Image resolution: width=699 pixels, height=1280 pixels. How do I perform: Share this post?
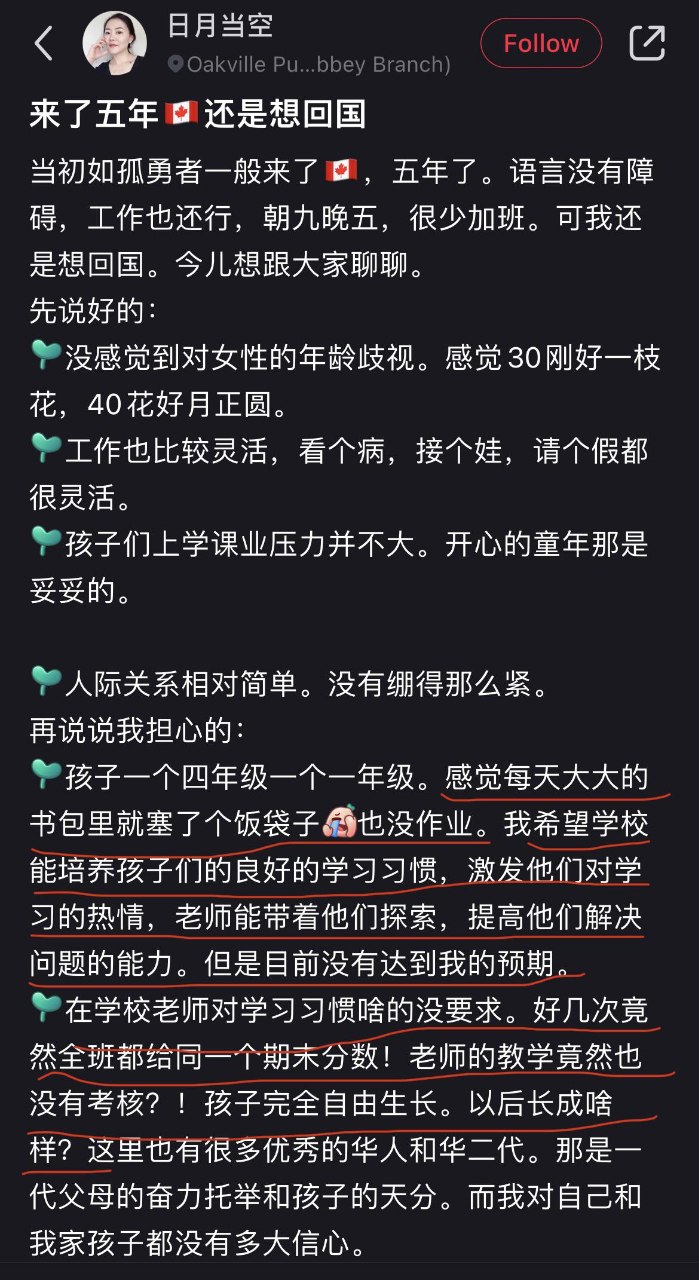(x=647, y=43)
